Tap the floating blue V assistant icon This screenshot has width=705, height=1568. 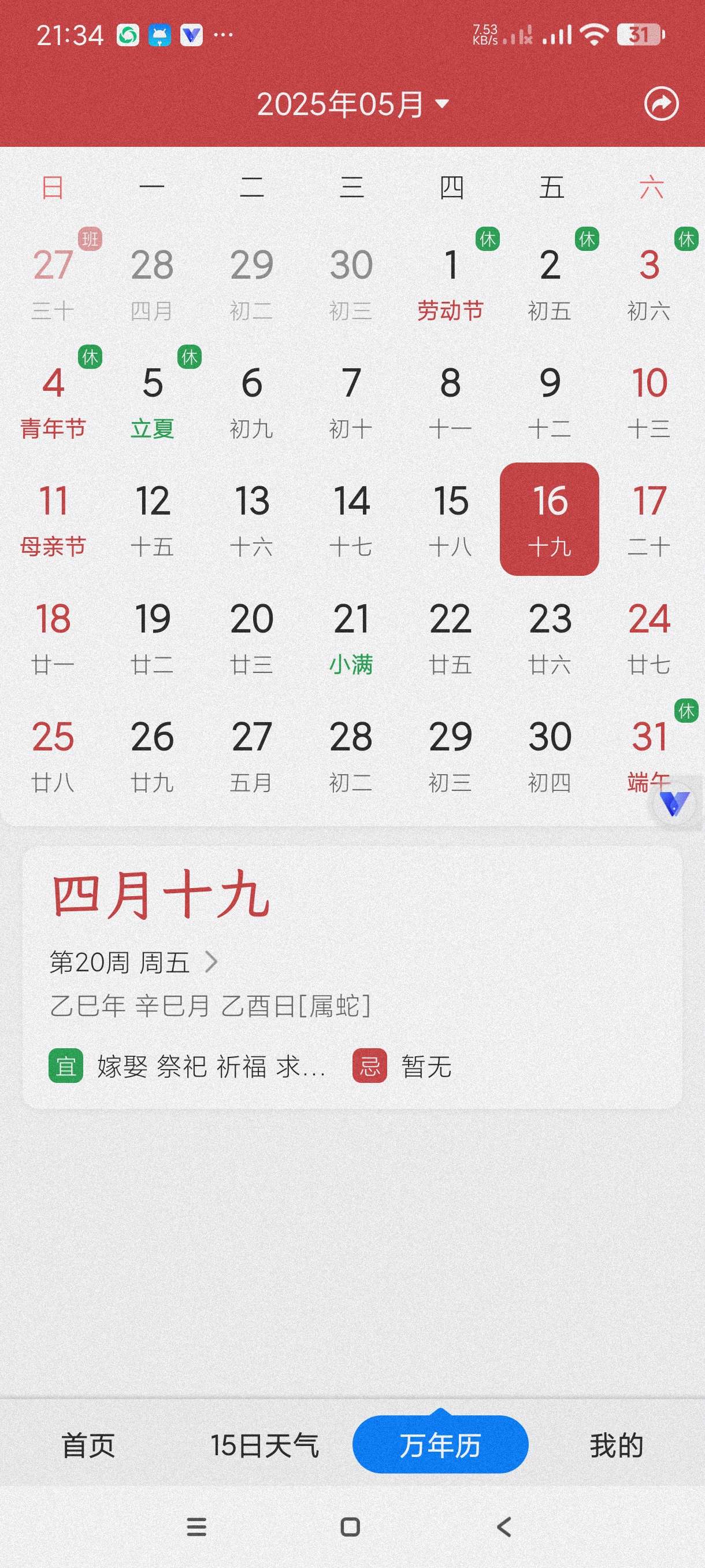pyautogui.click(x=674, y=804)
